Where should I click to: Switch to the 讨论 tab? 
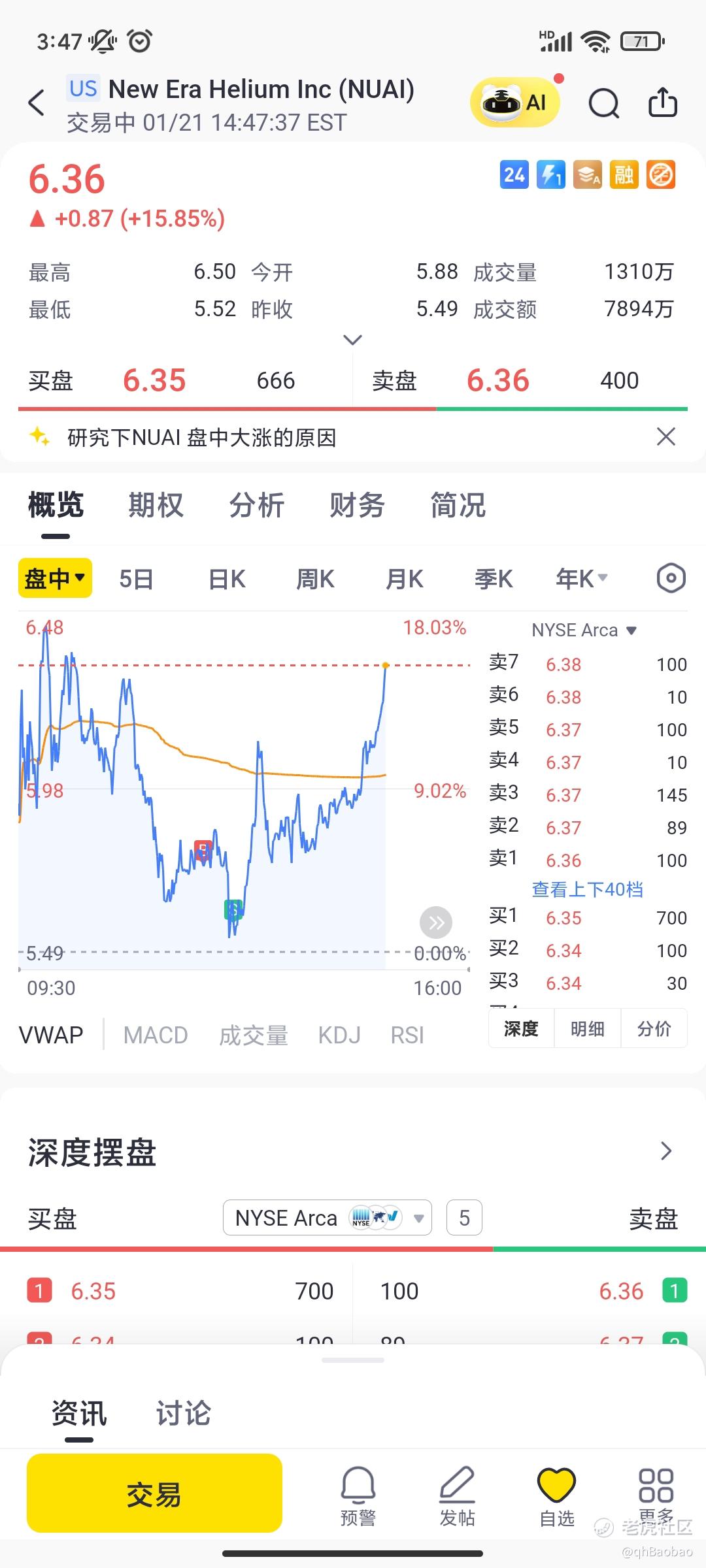183,1413
